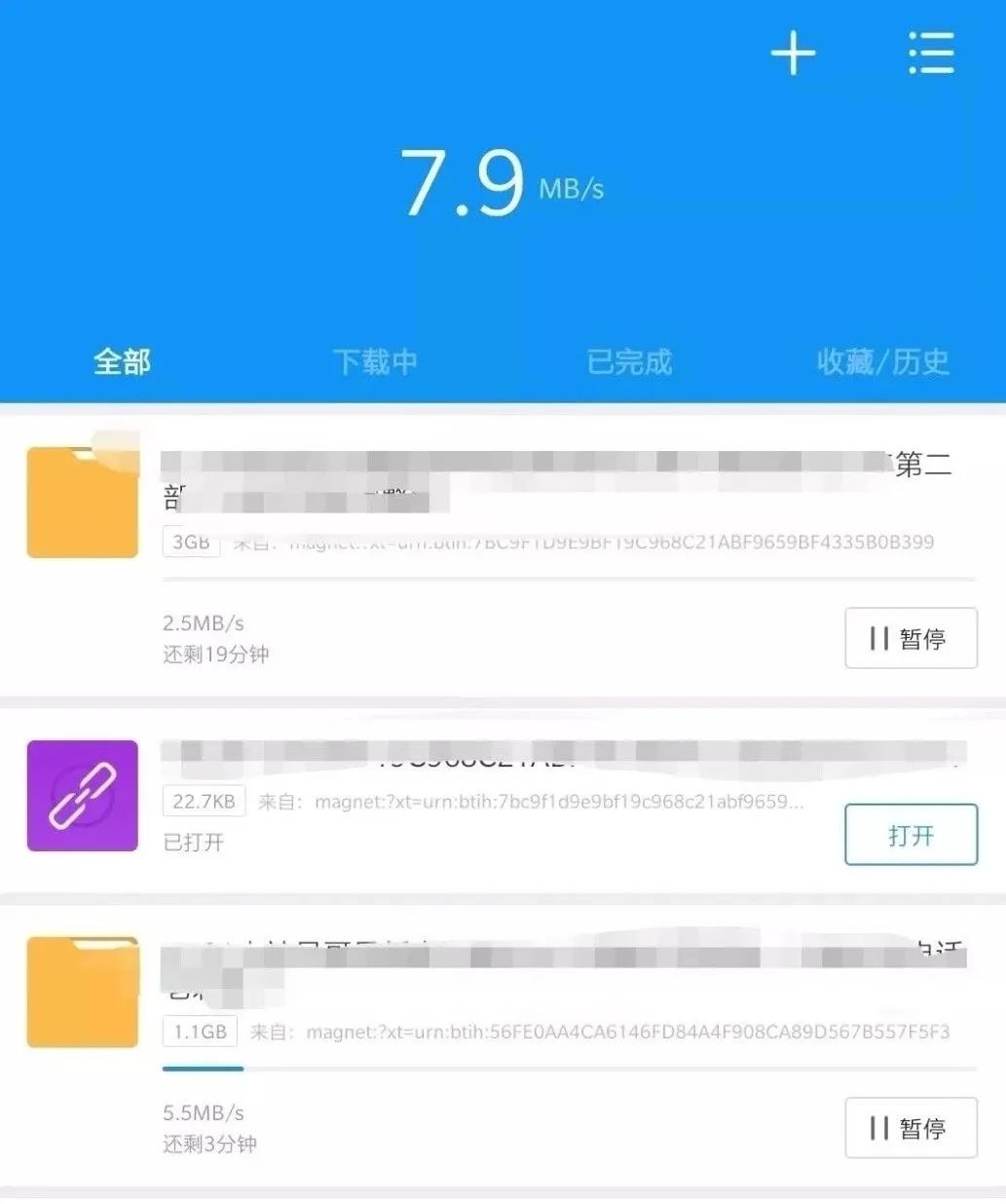The width and height of the screenshot is (1006, 1204).
Task: Add a new download task
Action: (x=793, y=54)
